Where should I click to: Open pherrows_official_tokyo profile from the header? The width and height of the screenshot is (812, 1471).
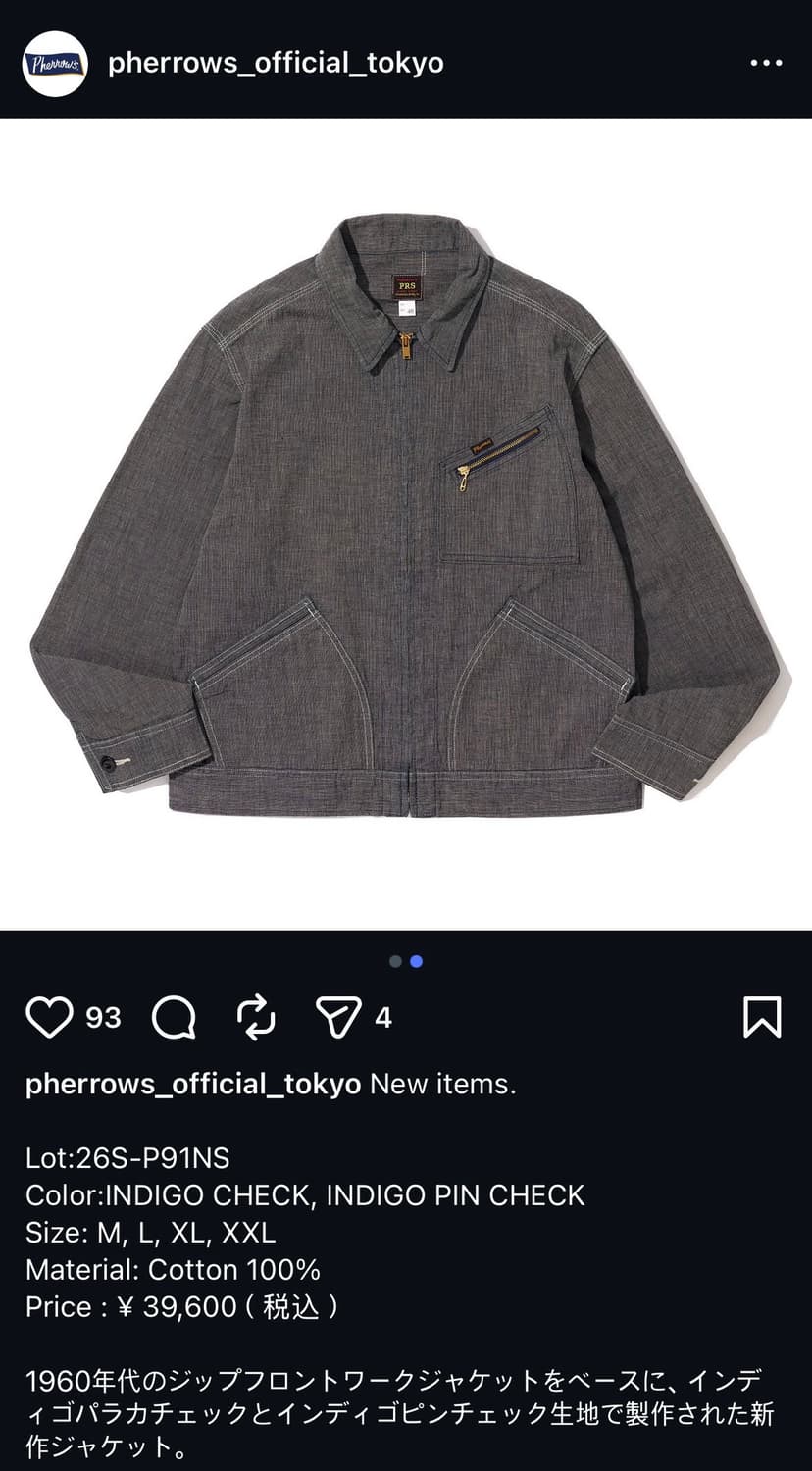[276, 61]
